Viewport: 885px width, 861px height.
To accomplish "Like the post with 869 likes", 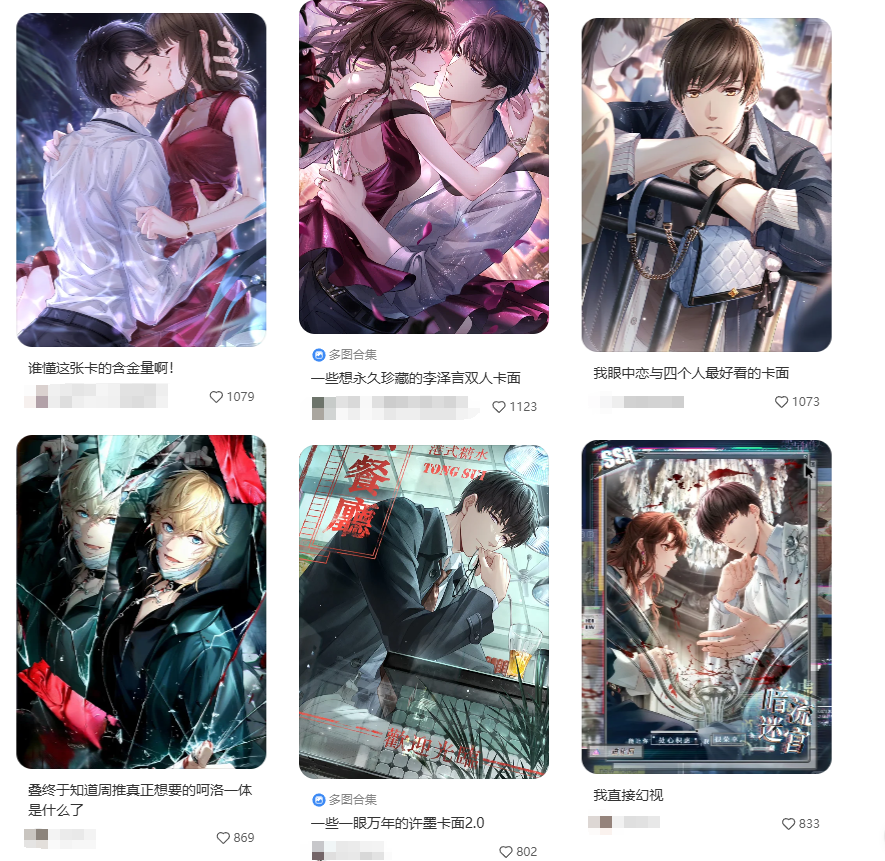I will (x=223, y=838).
